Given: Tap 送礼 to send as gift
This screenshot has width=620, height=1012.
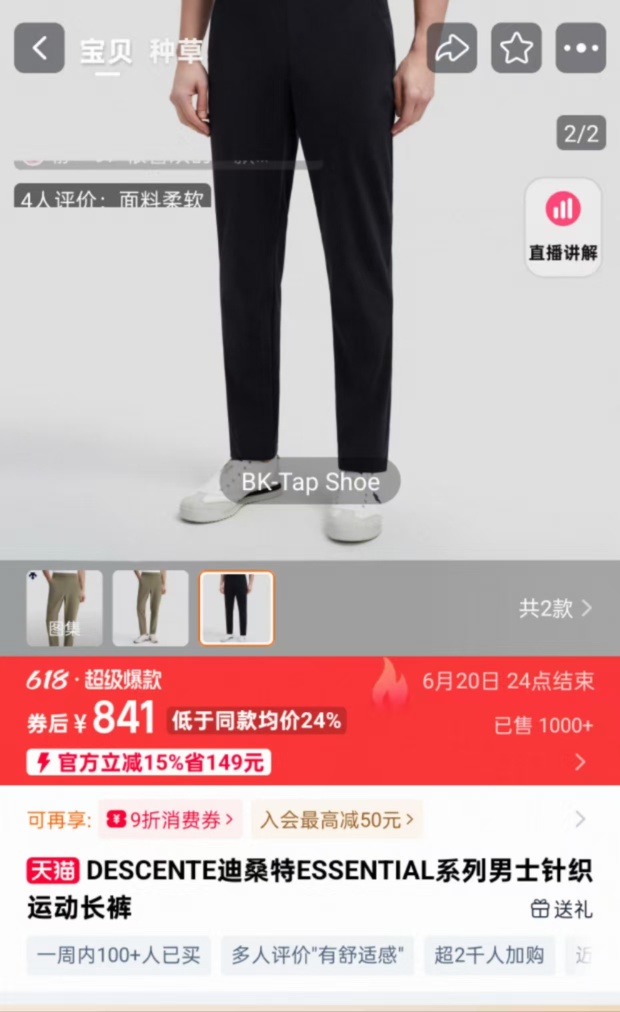Looking at the screenshot, I should [x=562, y=909].
